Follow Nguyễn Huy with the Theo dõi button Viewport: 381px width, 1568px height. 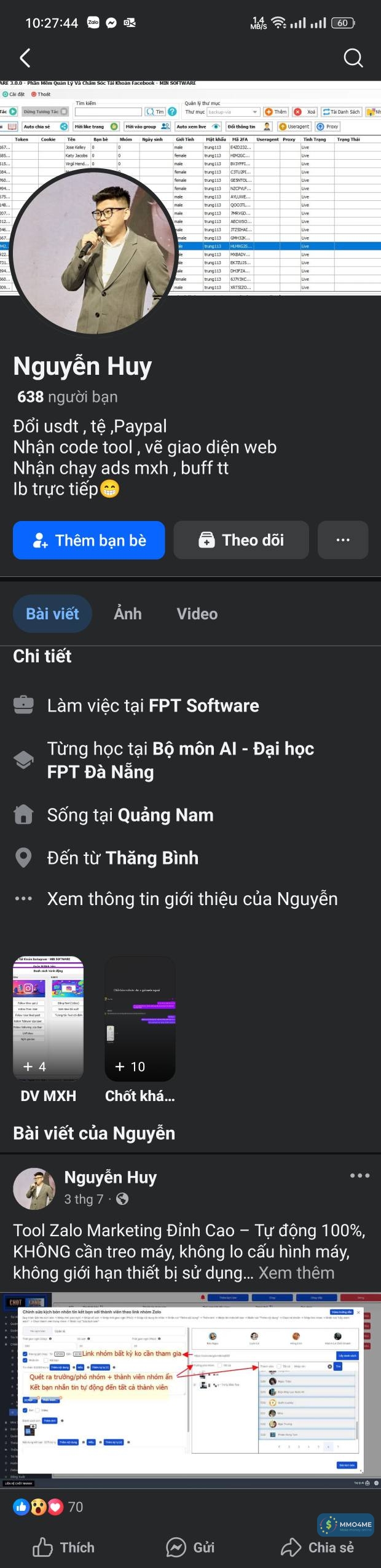click(241, 540)
